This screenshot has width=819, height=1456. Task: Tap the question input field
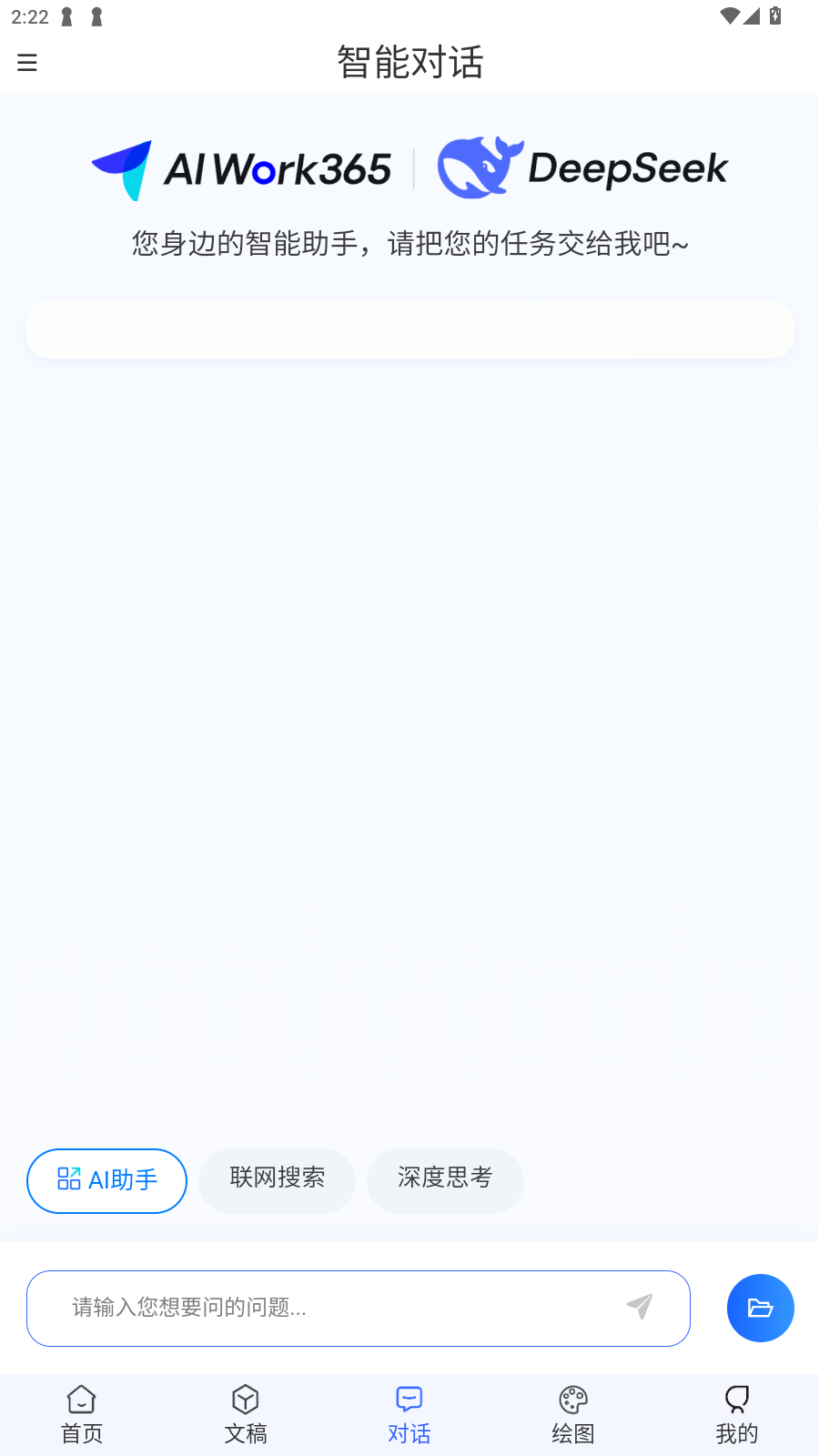pyautogui.click(x=318, y=1308)
